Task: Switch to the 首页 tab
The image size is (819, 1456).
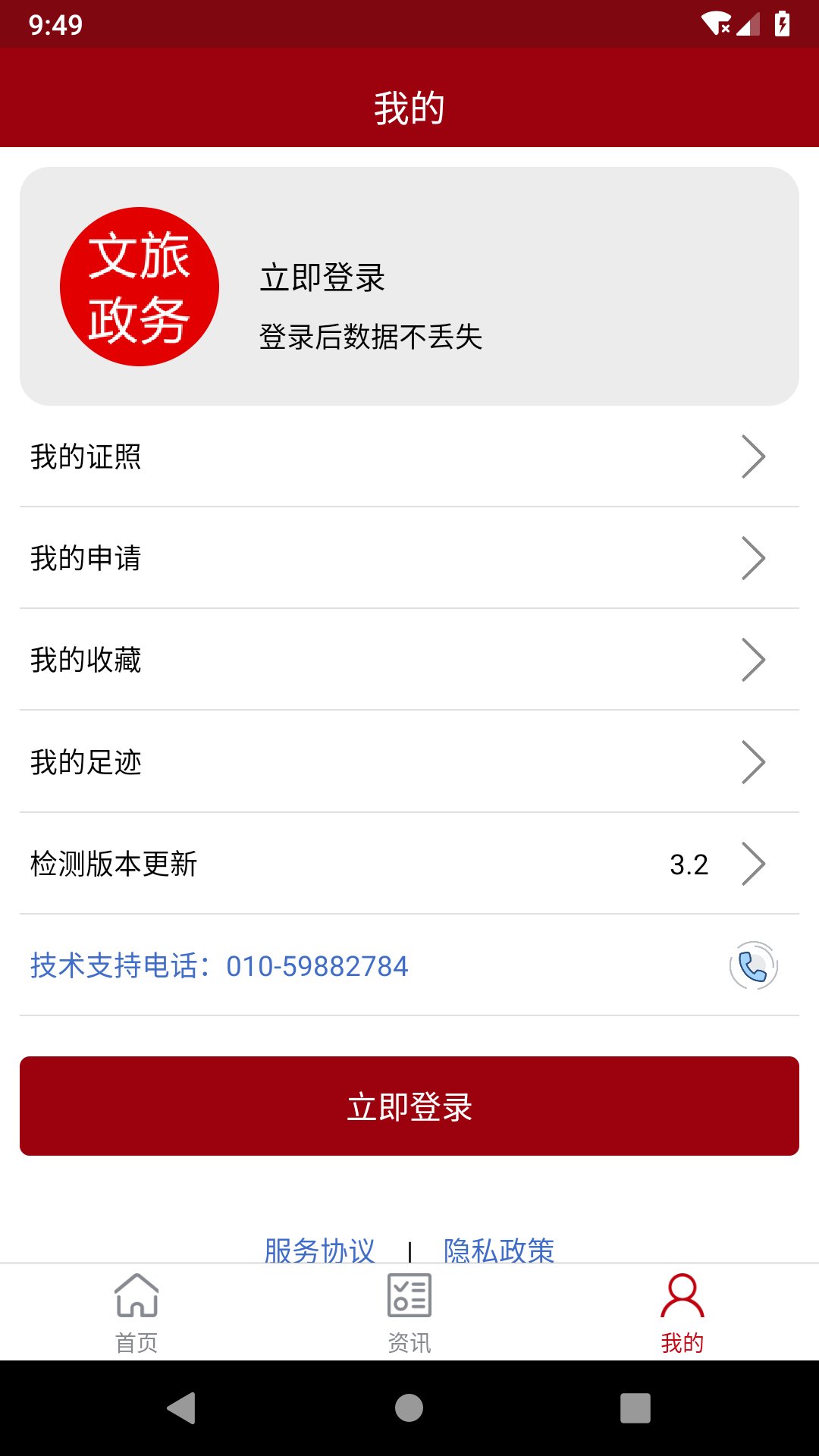Action: tap(136, 1313)
